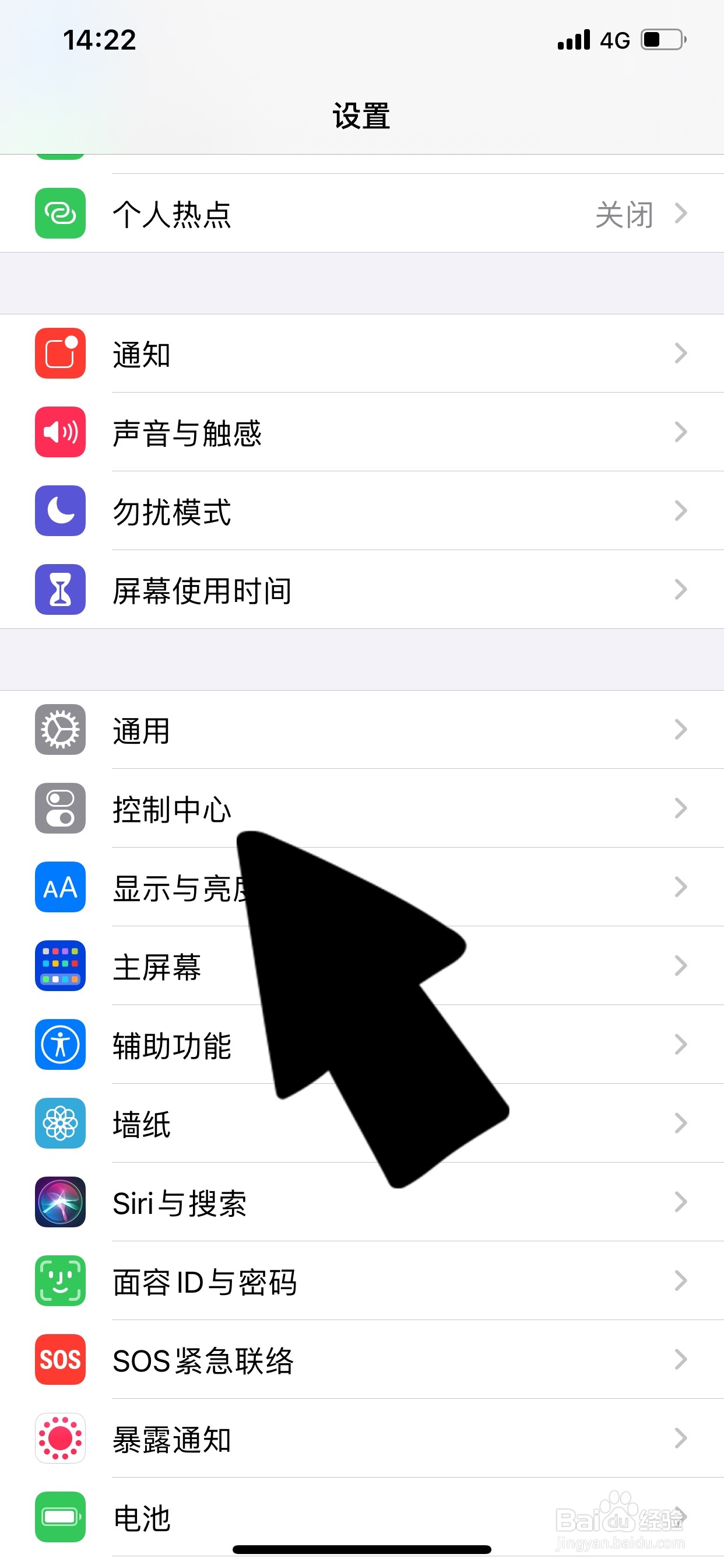
Task: Select the 控制中心 toggles icon
Action: click(60, 810)
